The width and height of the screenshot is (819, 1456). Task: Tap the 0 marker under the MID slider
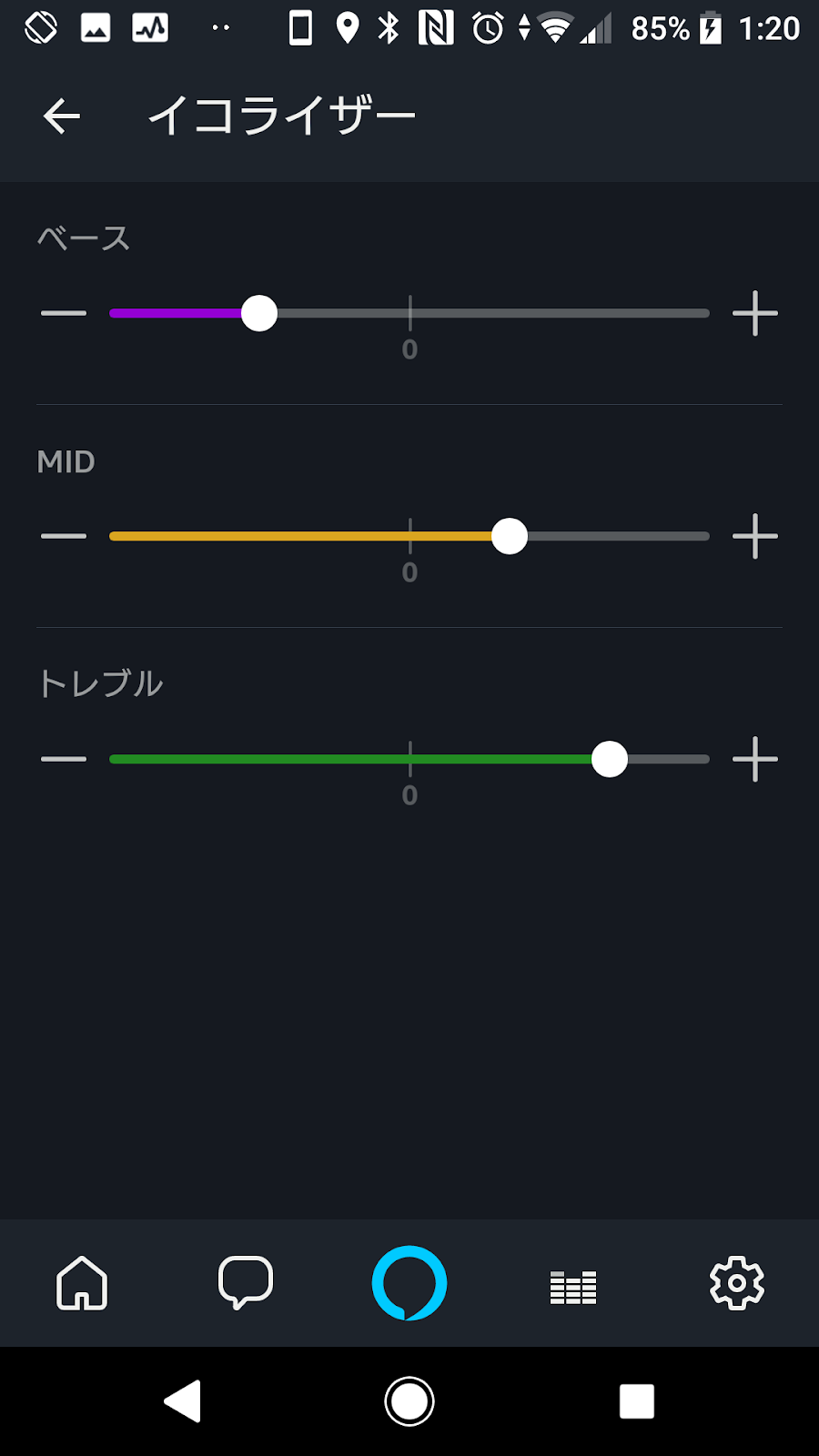[409, 572]
